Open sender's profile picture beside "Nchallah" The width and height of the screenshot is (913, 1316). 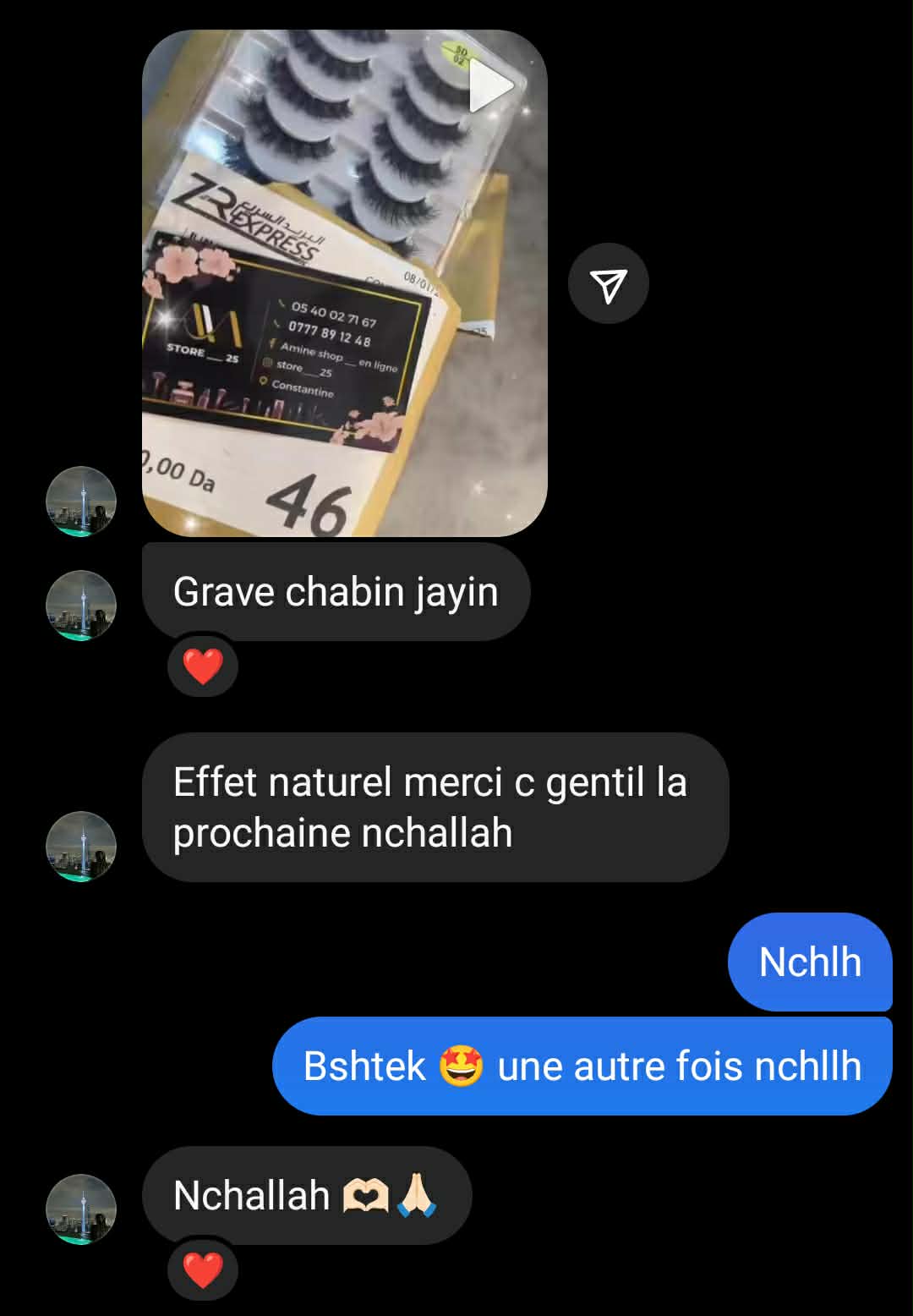click(x=80, y=1209)
